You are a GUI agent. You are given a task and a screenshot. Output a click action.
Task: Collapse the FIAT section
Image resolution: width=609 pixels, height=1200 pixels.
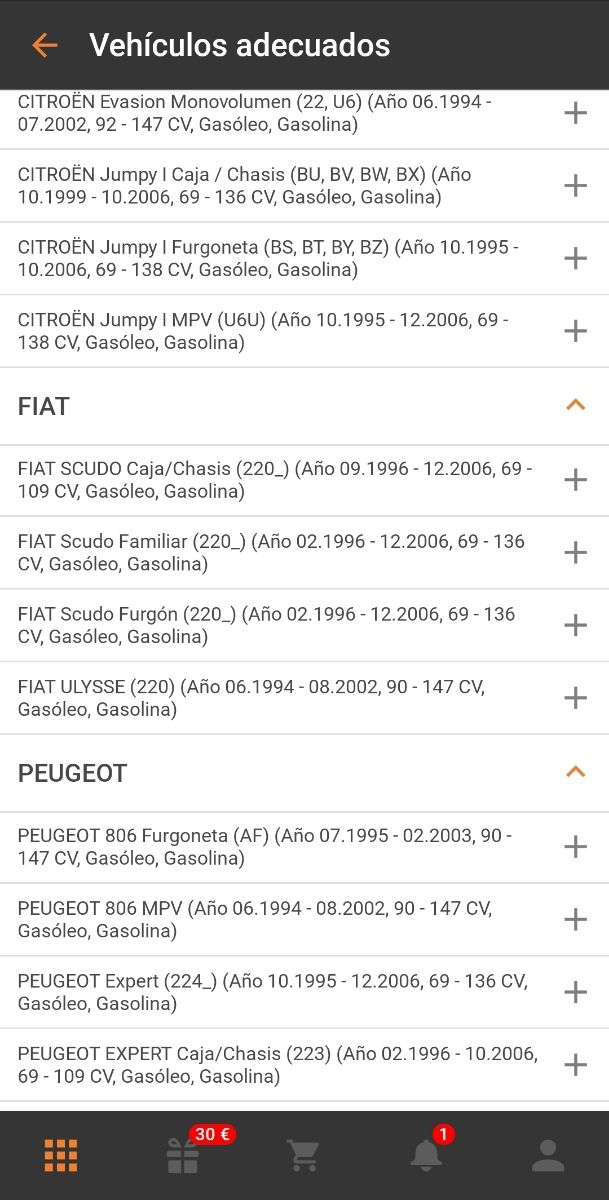pos(575,405)
